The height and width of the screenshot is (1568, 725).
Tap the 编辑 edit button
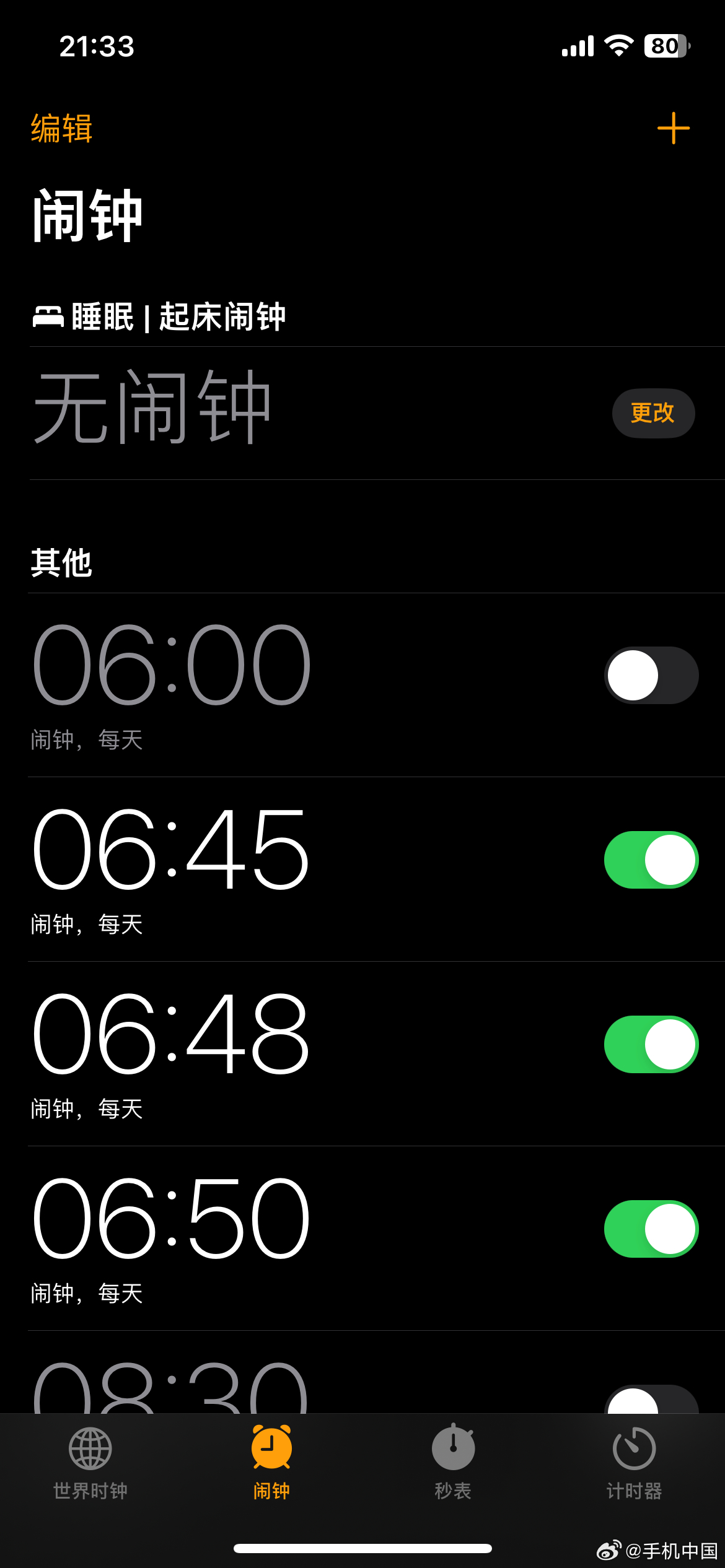tap(62, 129)
